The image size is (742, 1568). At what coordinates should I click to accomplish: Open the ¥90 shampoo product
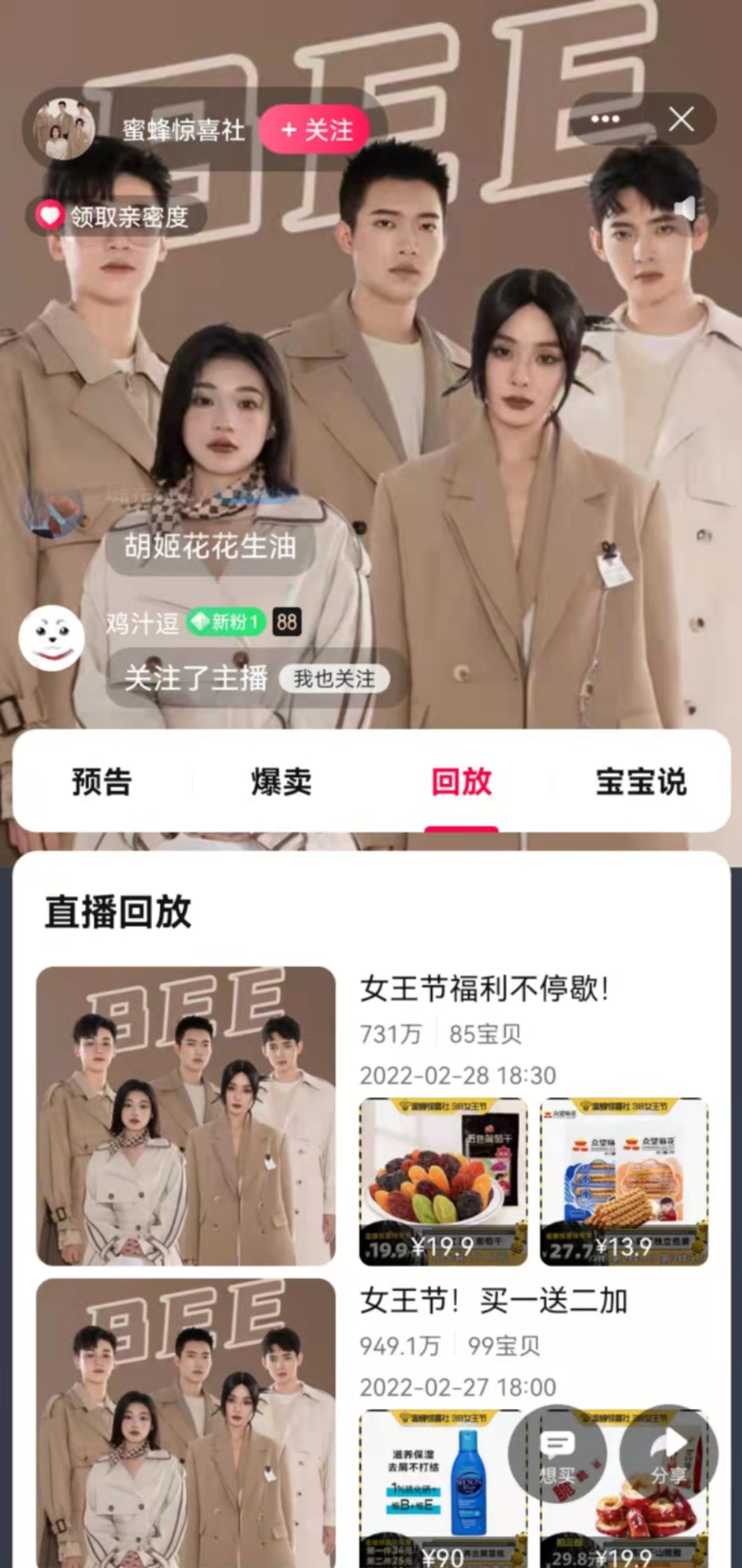441,1487
